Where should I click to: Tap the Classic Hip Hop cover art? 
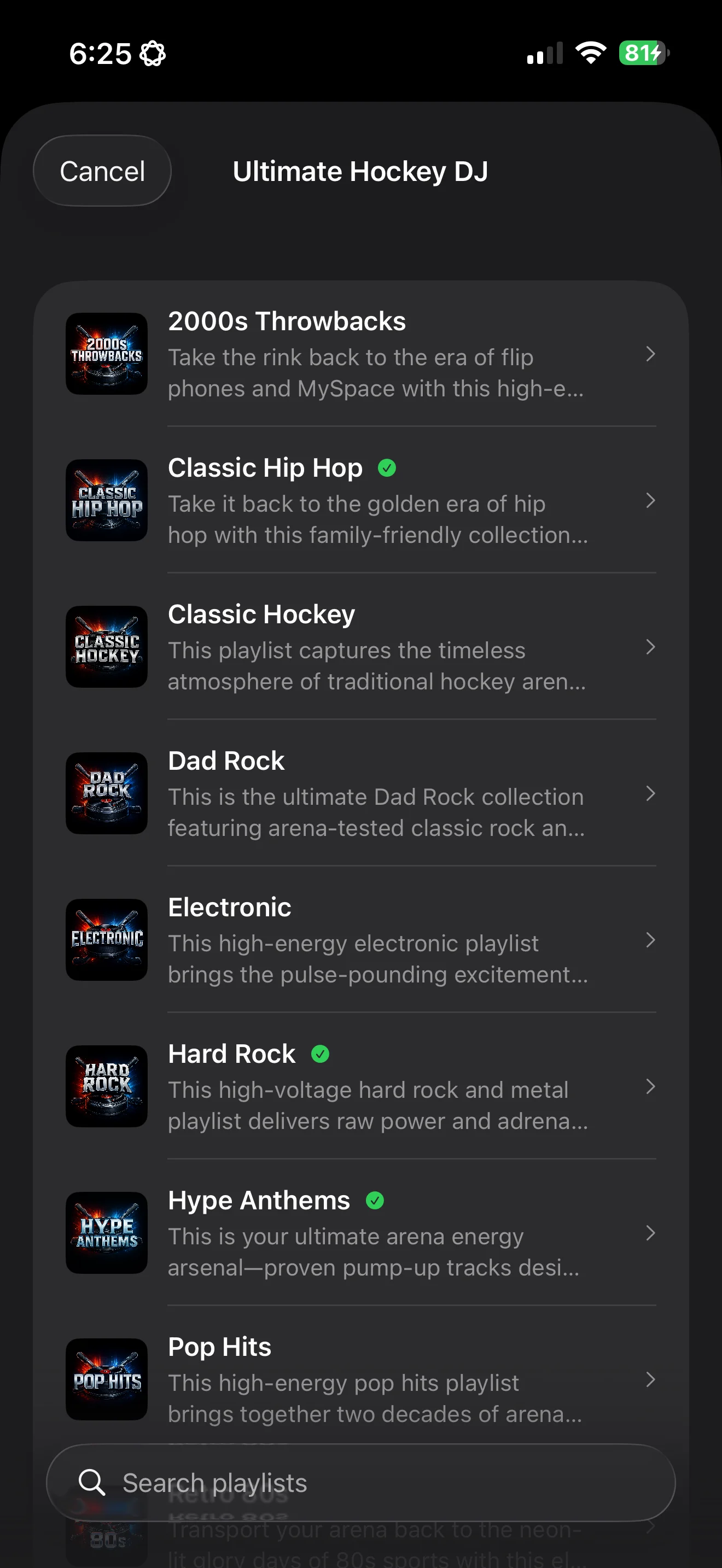click(106, 500)
